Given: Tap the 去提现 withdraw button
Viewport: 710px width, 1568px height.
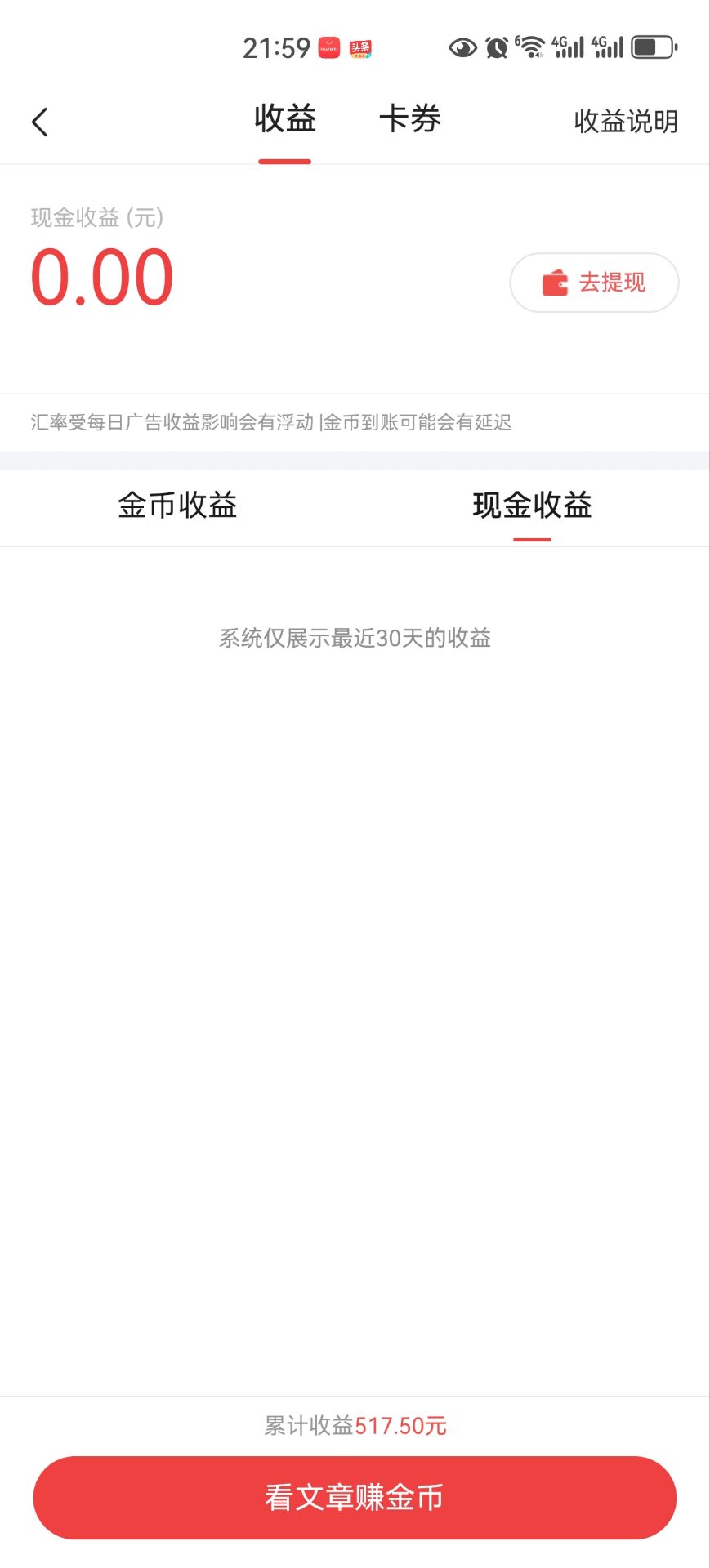Looking at the screenshot, I should pos(594,283).
